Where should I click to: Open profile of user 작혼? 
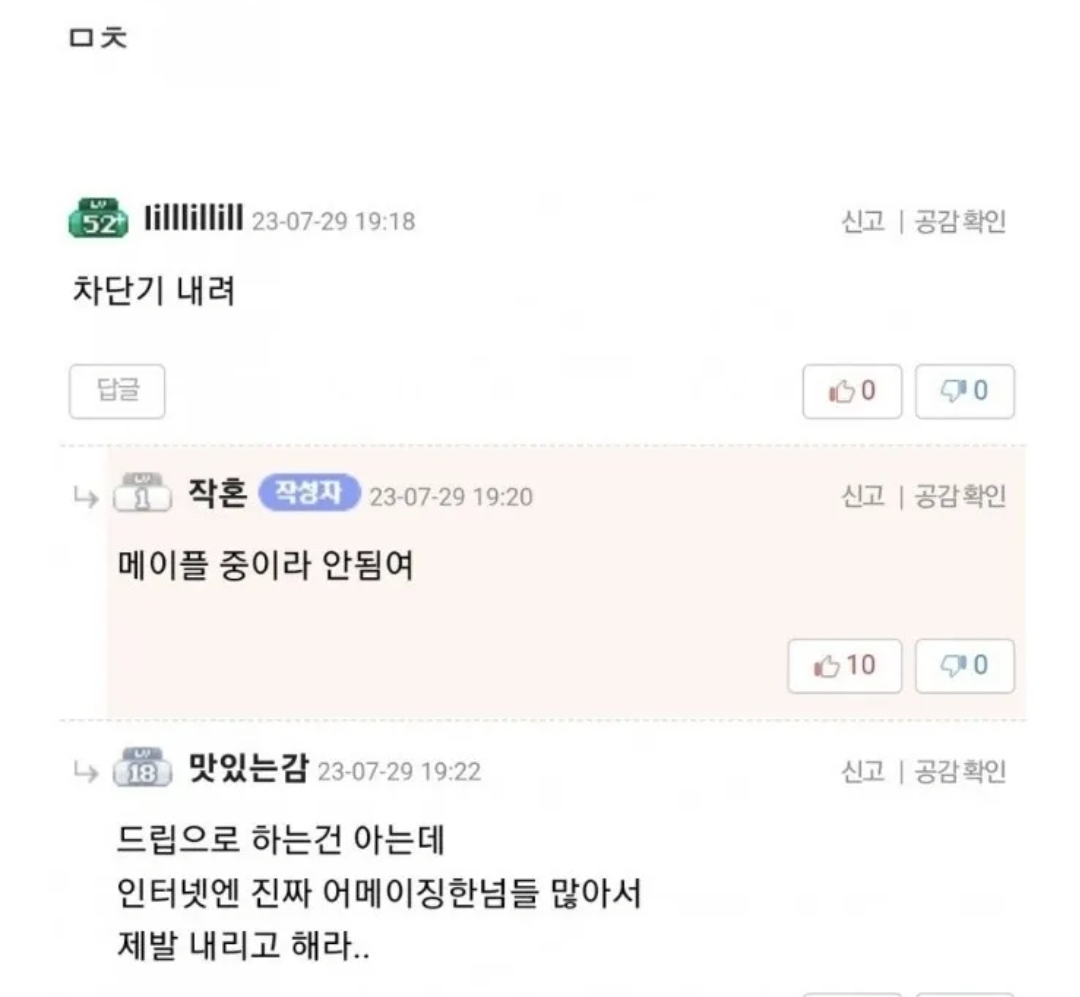pos(218,493)
